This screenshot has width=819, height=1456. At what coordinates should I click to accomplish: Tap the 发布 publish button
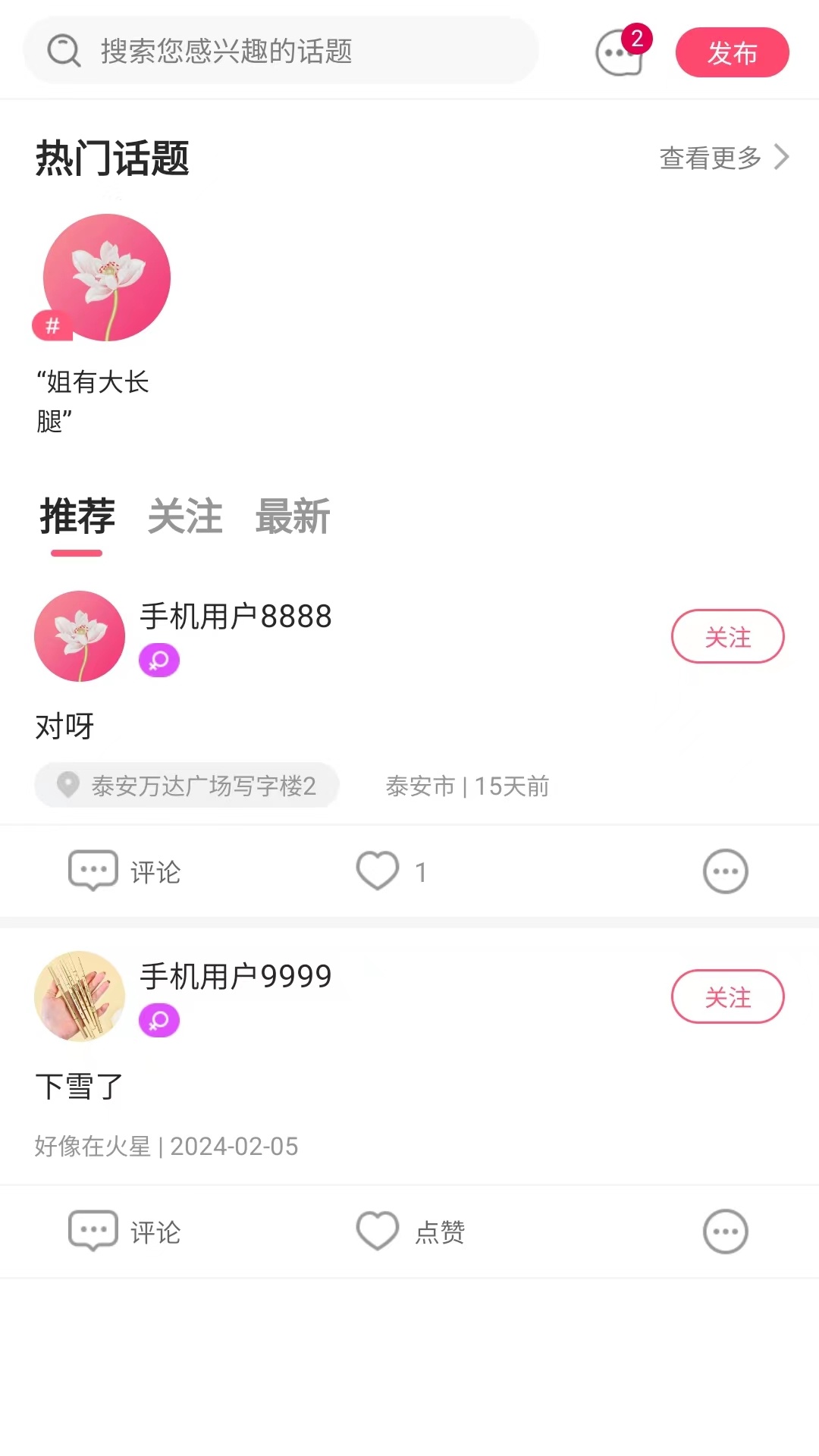(x=732, y=52)
